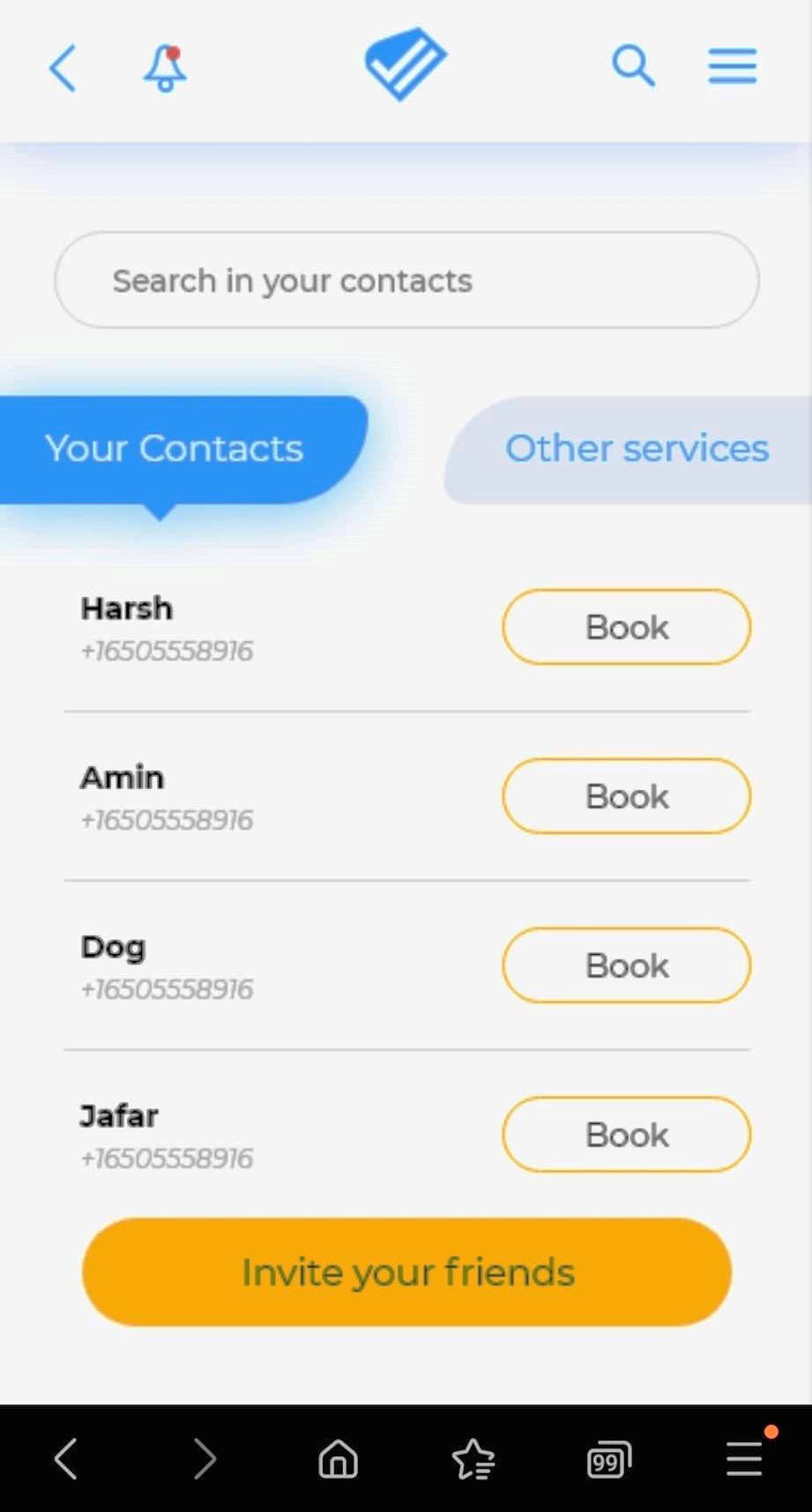Select the Your Contacts tab
Image resolution: width=812 pixels, height=1512 pixels.
(x=175, y=449)
